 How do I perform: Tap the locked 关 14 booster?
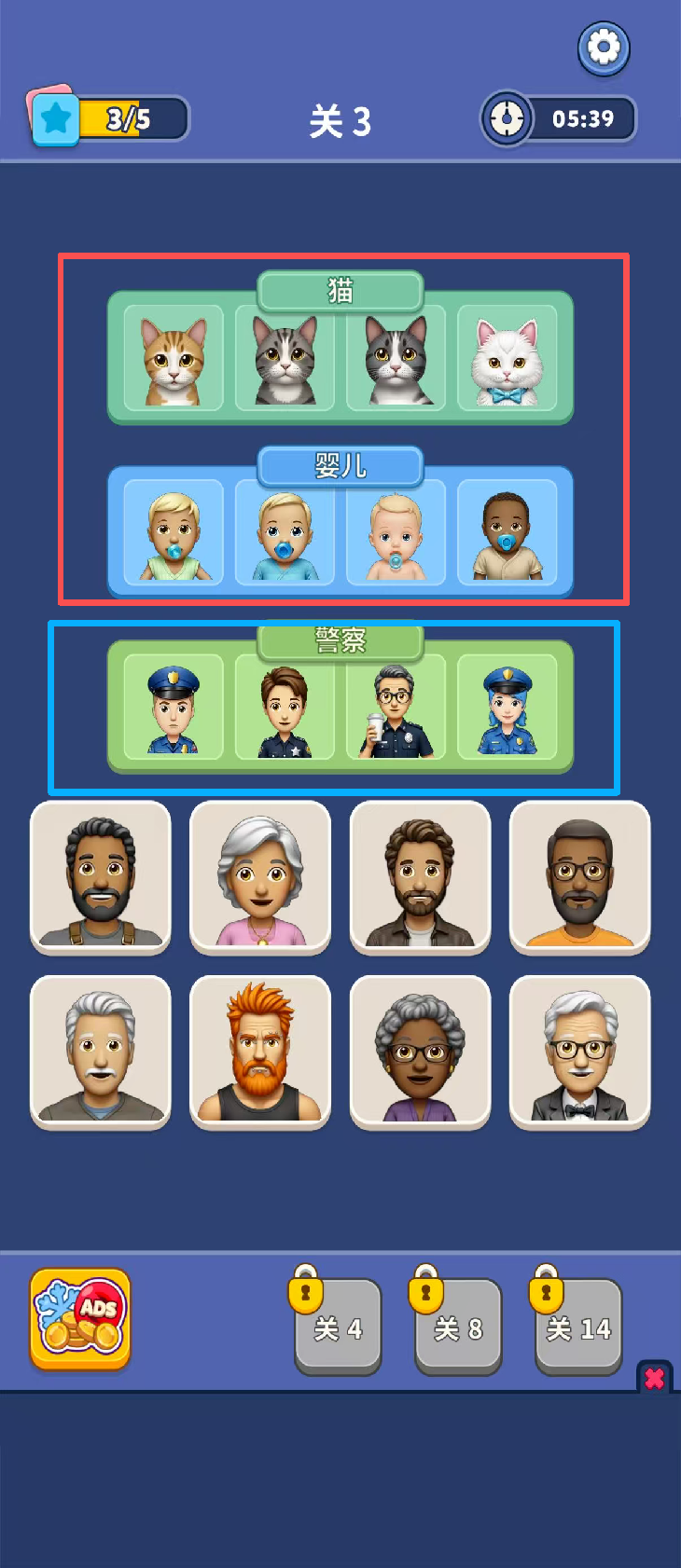578,1327
